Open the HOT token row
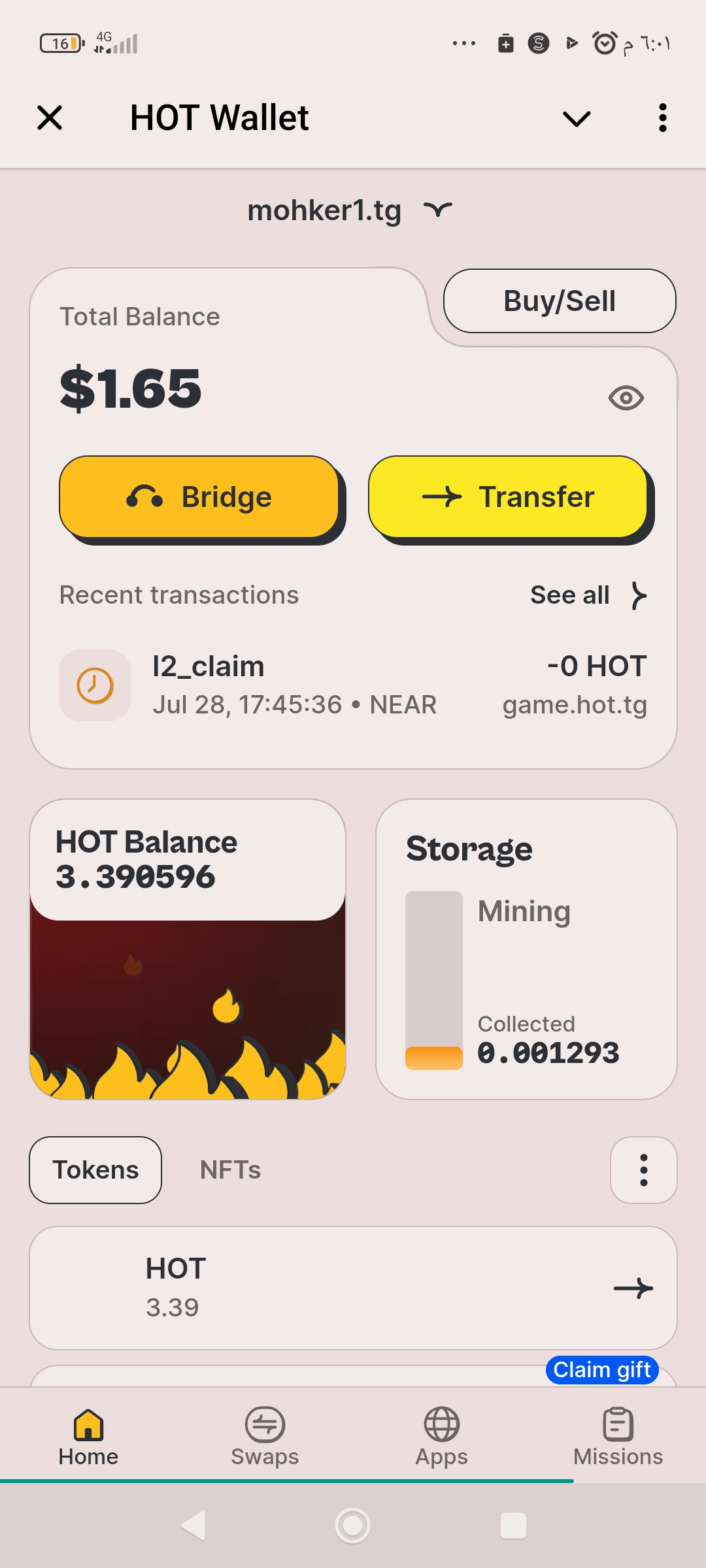This screenshot has height=1568, width=706. pyautogui.click(x=353, y=1288)
